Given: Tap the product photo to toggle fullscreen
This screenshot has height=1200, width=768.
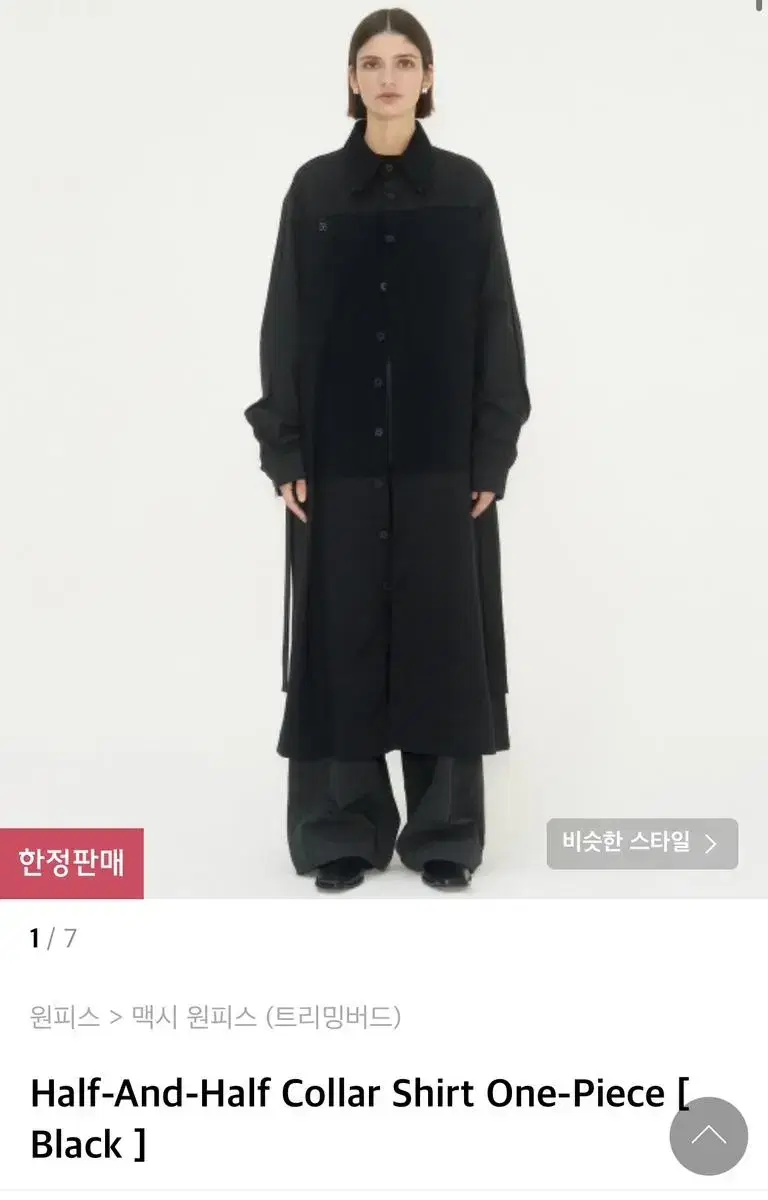Looking at the screenshot, I should tap(384, 450).
